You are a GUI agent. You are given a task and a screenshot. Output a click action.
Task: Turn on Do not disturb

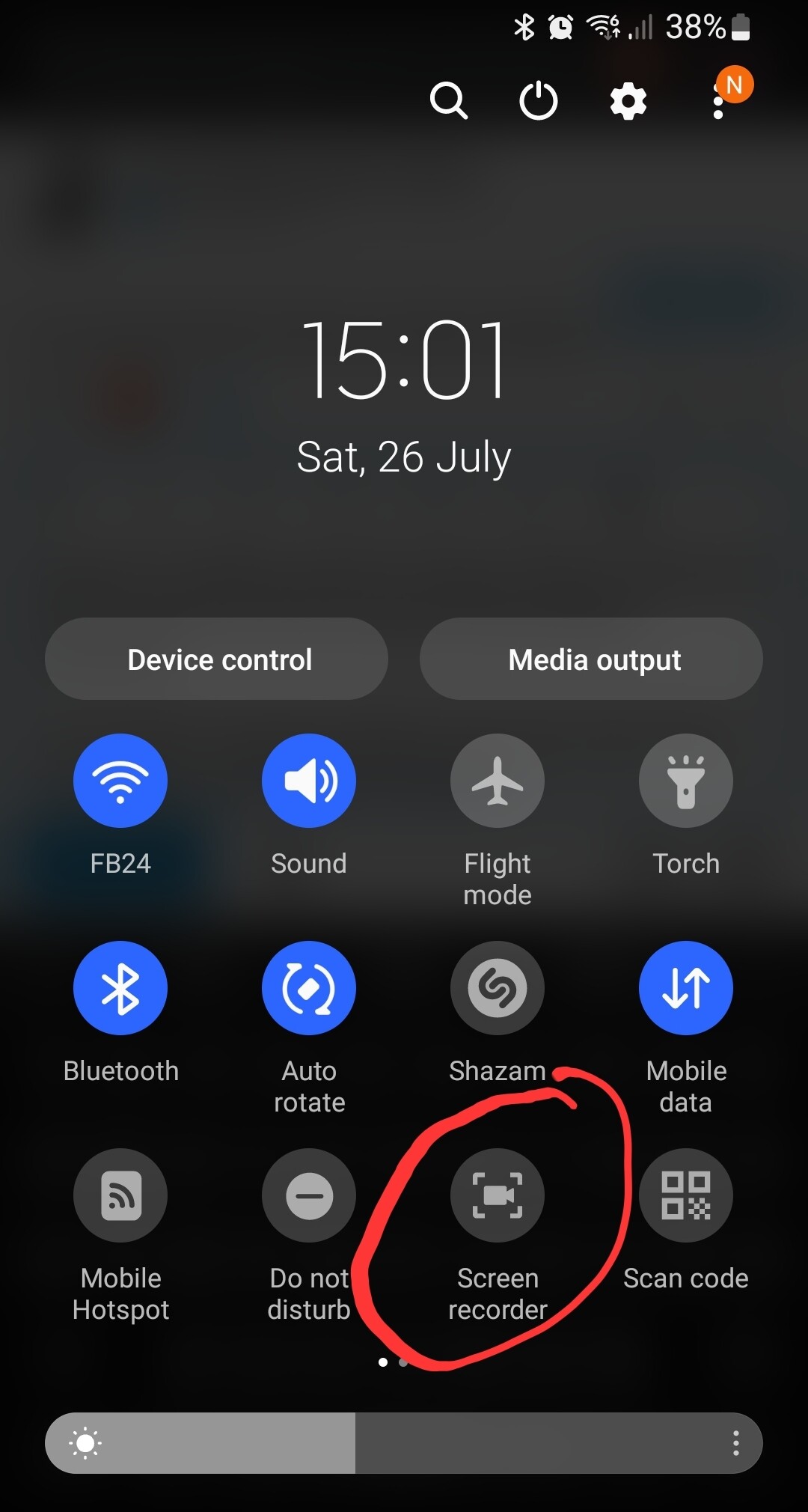pyautogui.click(x=309, y=1195)
